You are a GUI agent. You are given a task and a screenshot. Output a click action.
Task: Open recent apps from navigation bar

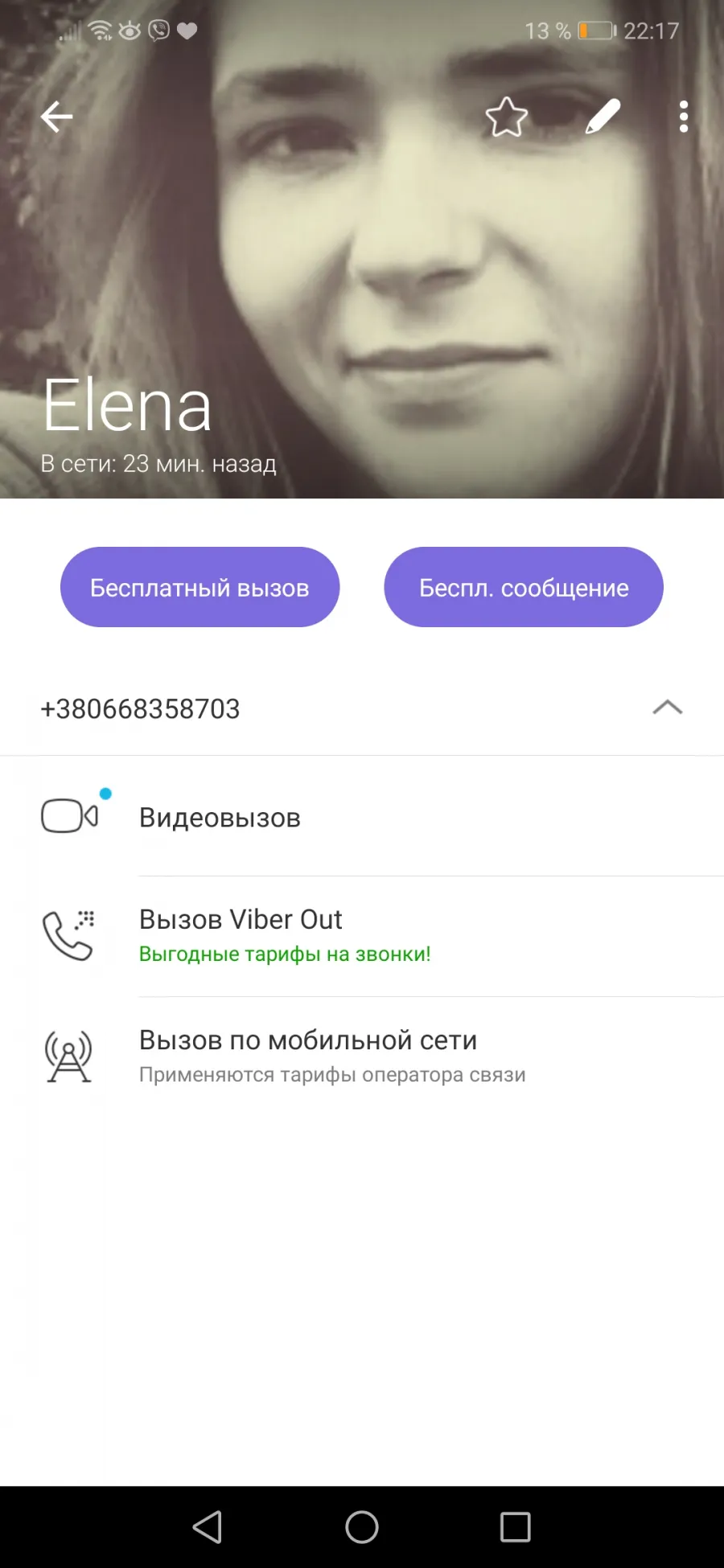(x=516, y=1527)
